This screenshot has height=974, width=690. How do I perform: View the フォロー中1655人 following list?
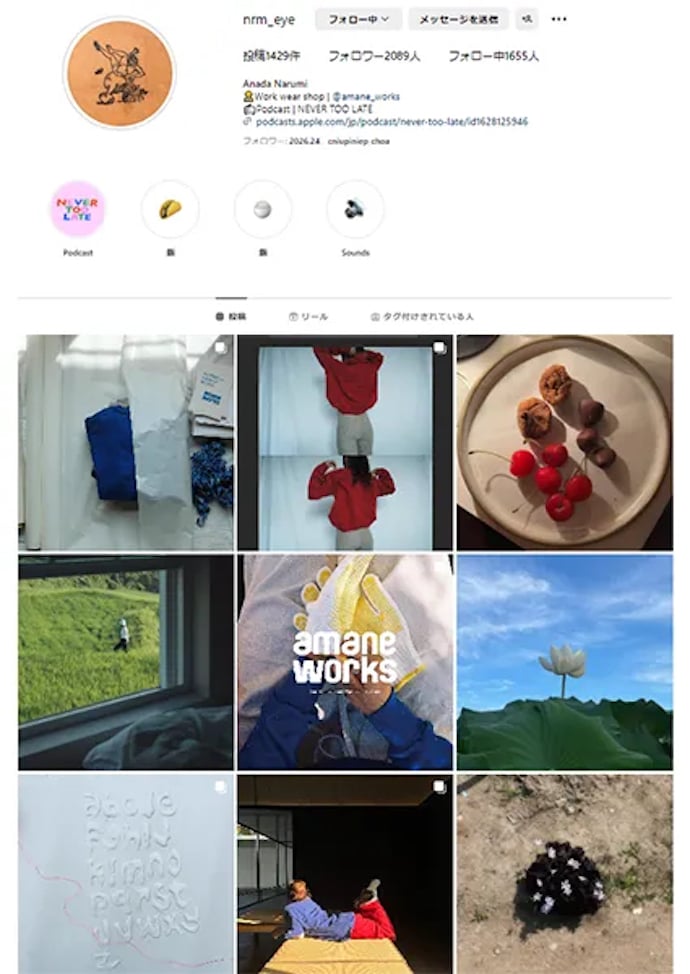tap(493, 56)
